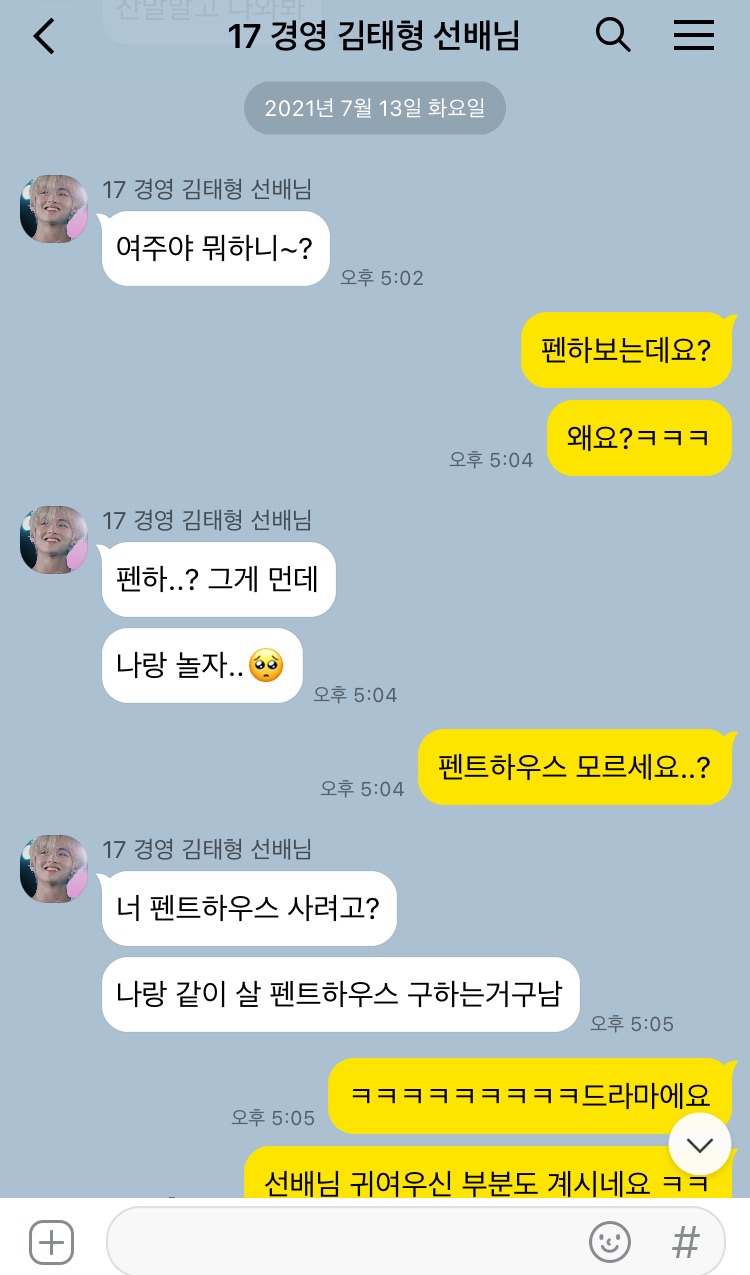Viewport: 750px width, 1275px height.
Task: Open profile picture next to '펜하..? 그게 먼데'
Action: pos(54,540)
